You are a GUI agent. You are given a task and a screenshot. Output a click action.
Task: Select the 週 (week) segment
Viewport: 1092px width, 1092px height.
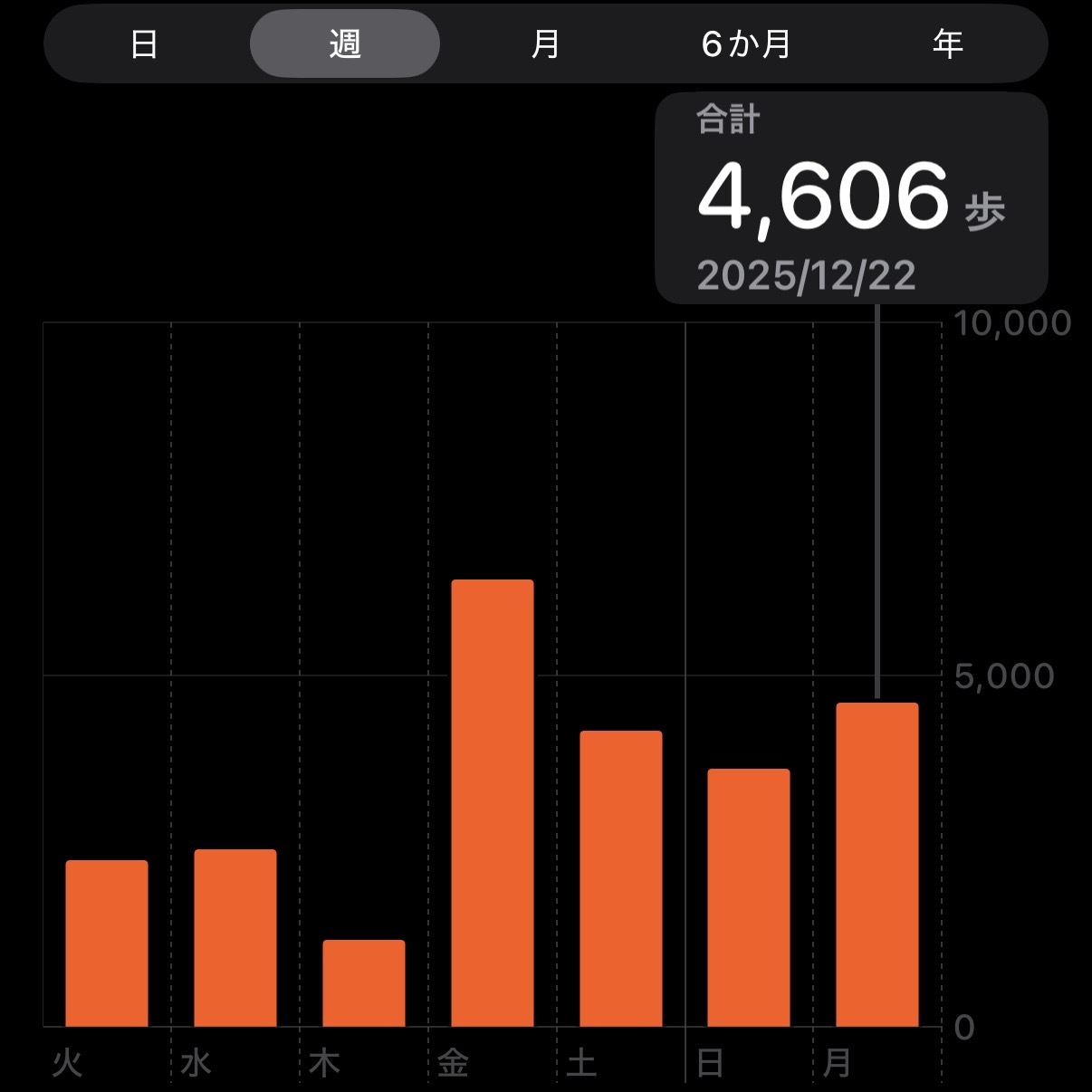pos(345,43)
